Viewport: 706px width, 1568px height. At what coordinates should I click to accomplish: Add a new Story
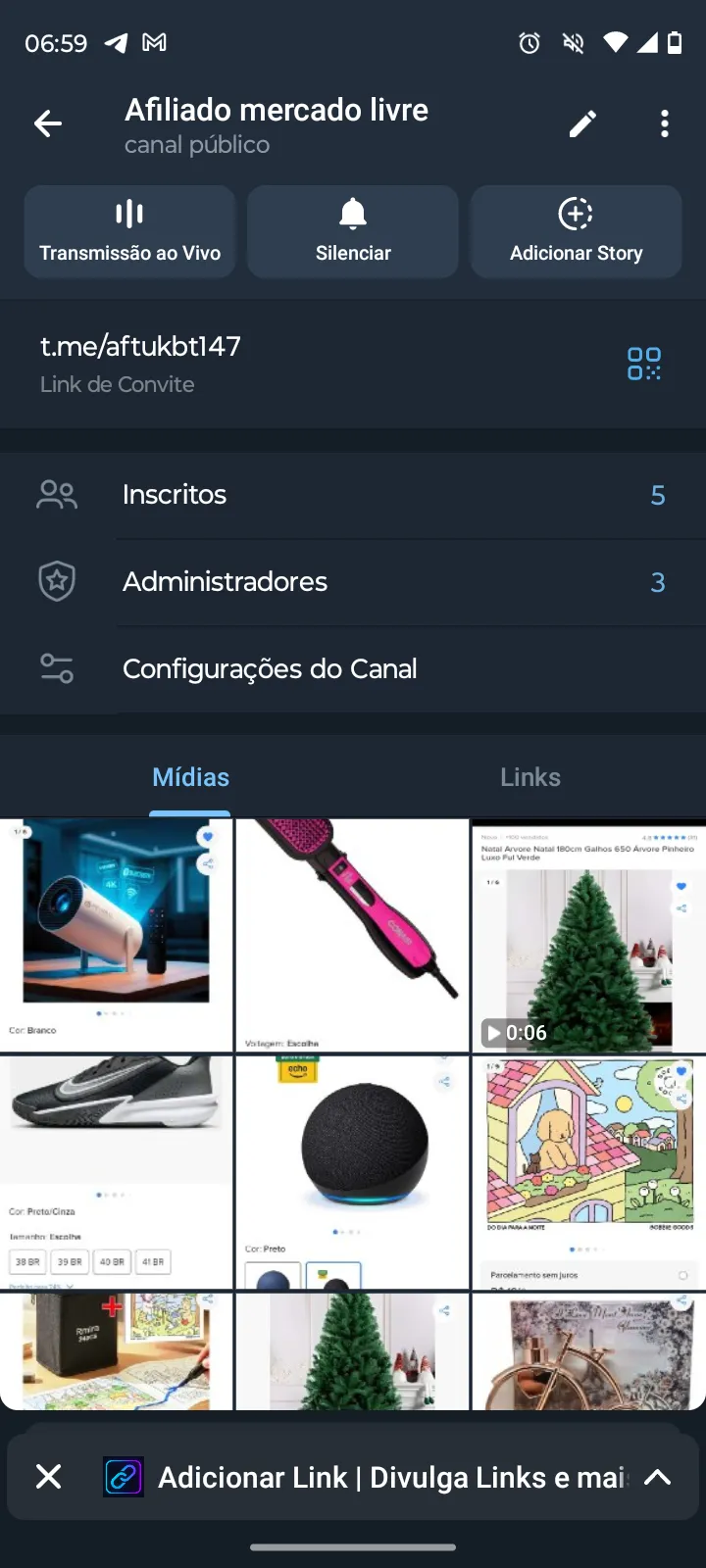tap(576, 232)
